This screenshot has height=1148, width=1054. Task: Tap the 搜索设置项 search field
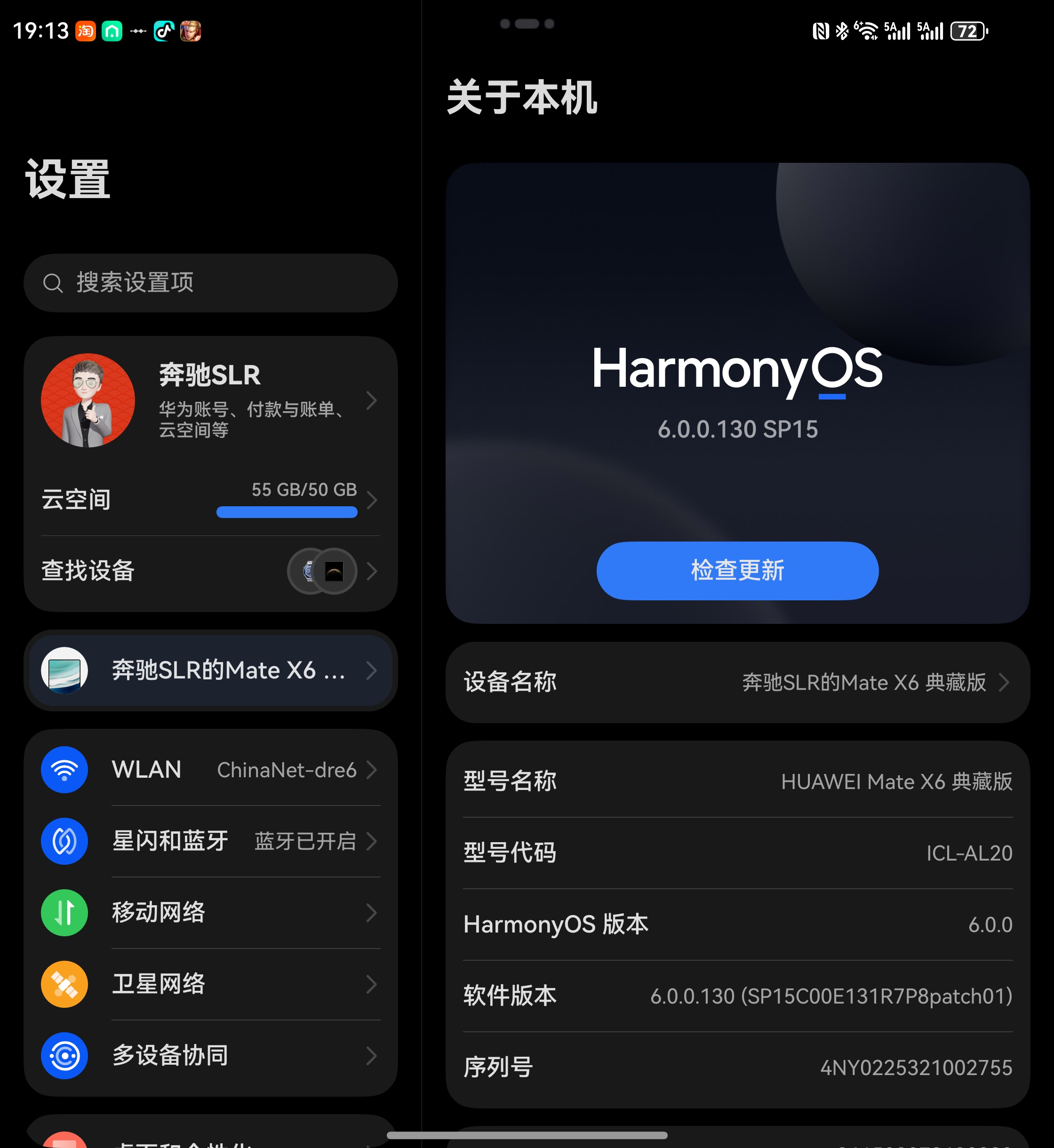[210, 283]
